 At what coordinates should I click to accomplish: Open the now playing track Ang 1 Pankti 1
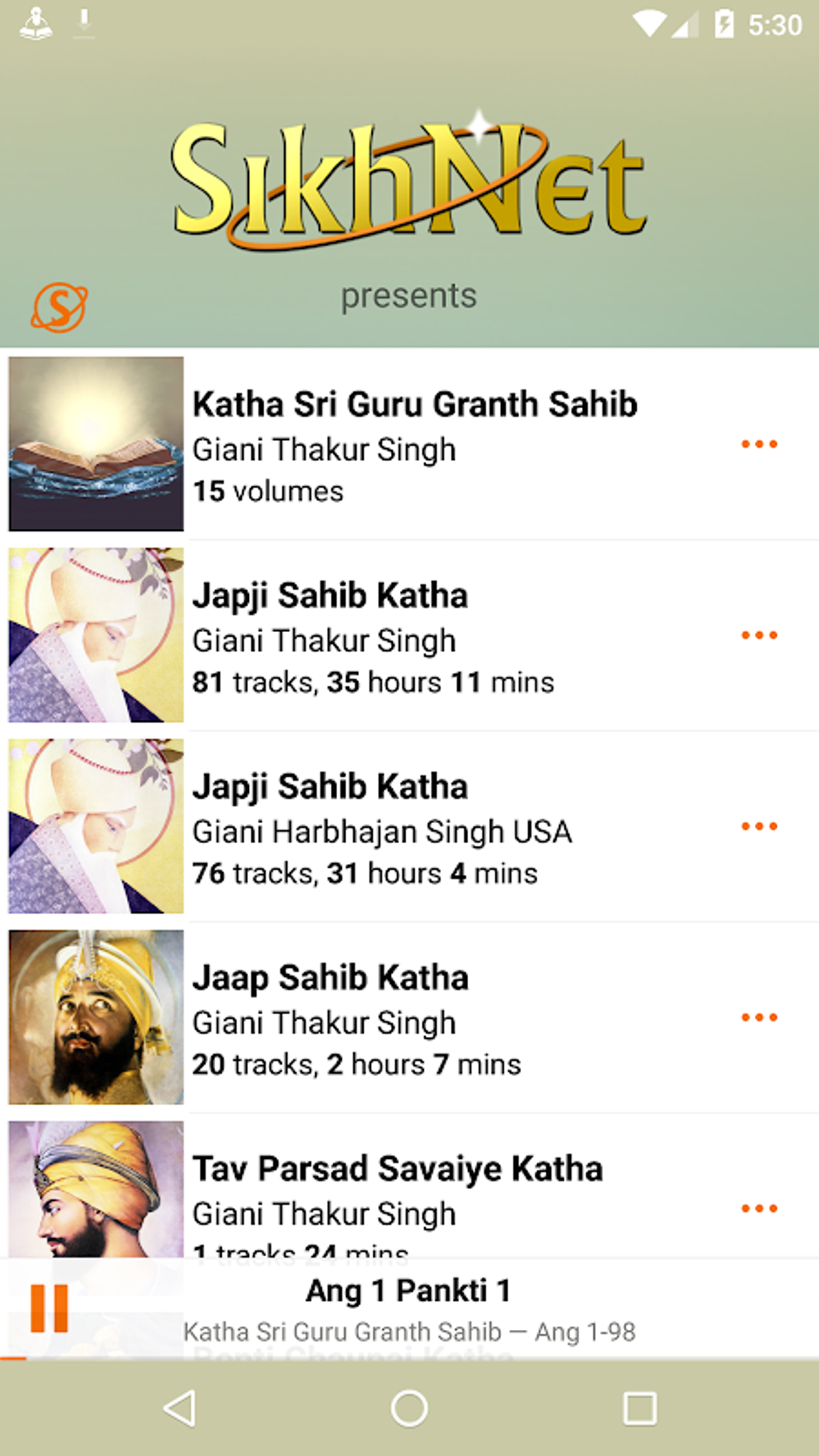point(409,1309)
